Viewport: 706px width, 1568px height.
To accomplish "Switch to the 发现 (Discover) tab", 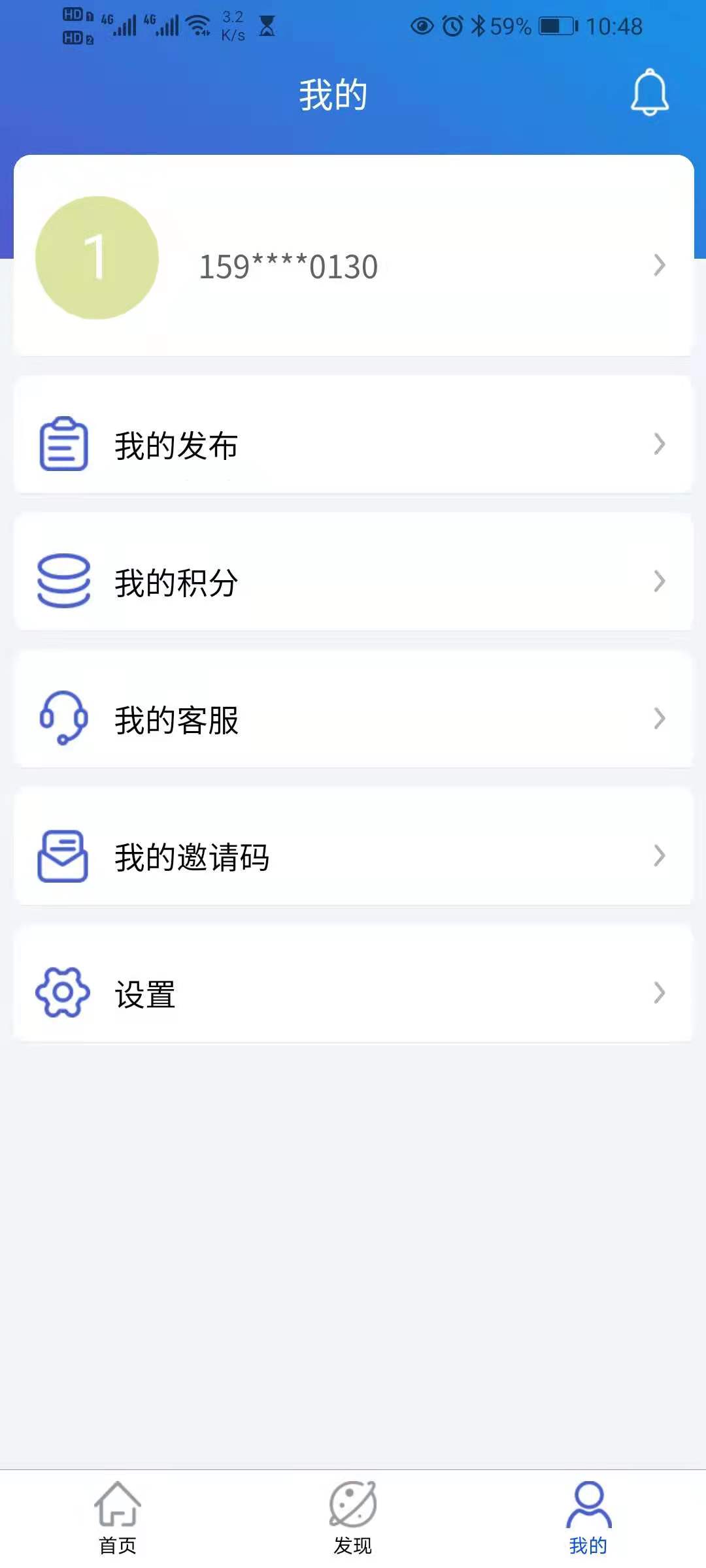I will click(x=353, y=1517).
